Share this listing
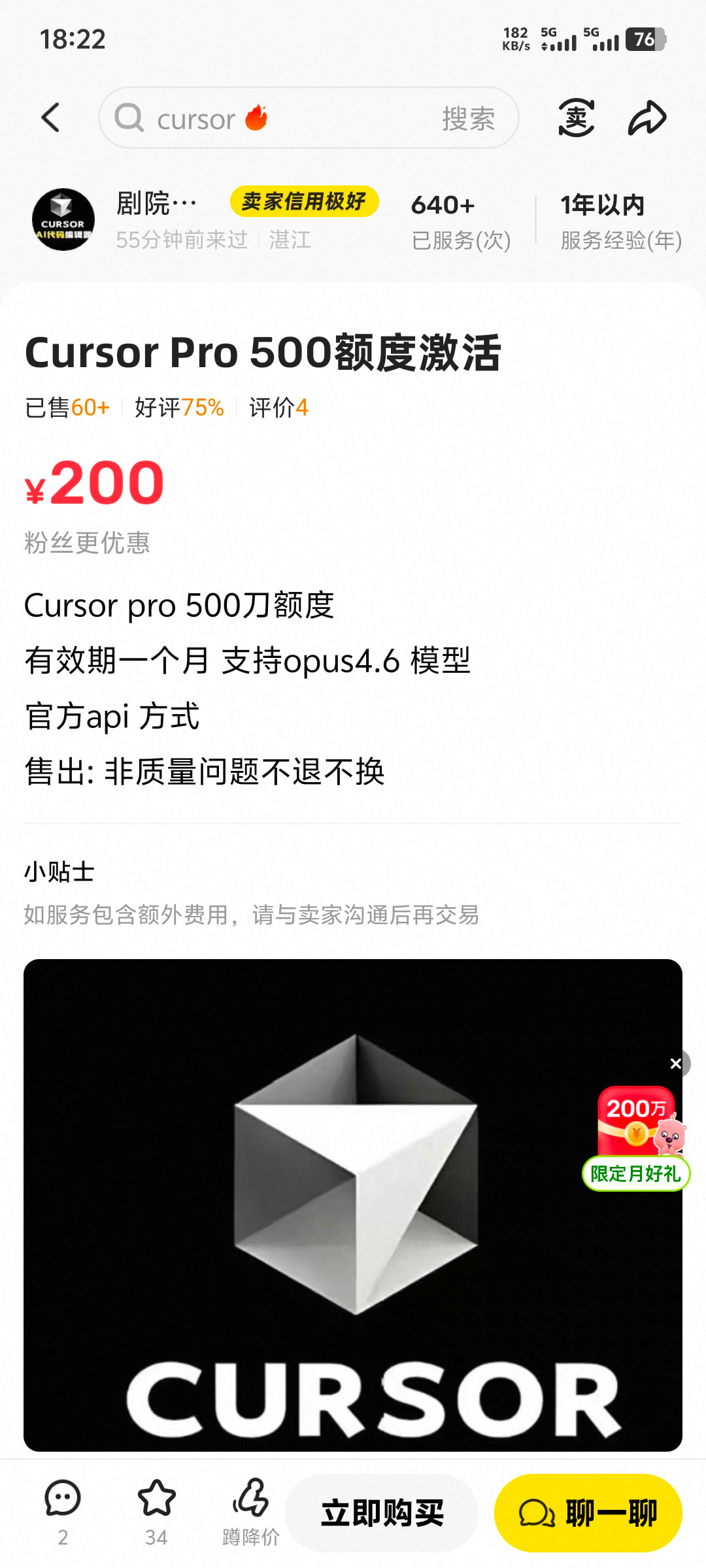The width and height of the screenshot is (706, 1568). point(647,118)
